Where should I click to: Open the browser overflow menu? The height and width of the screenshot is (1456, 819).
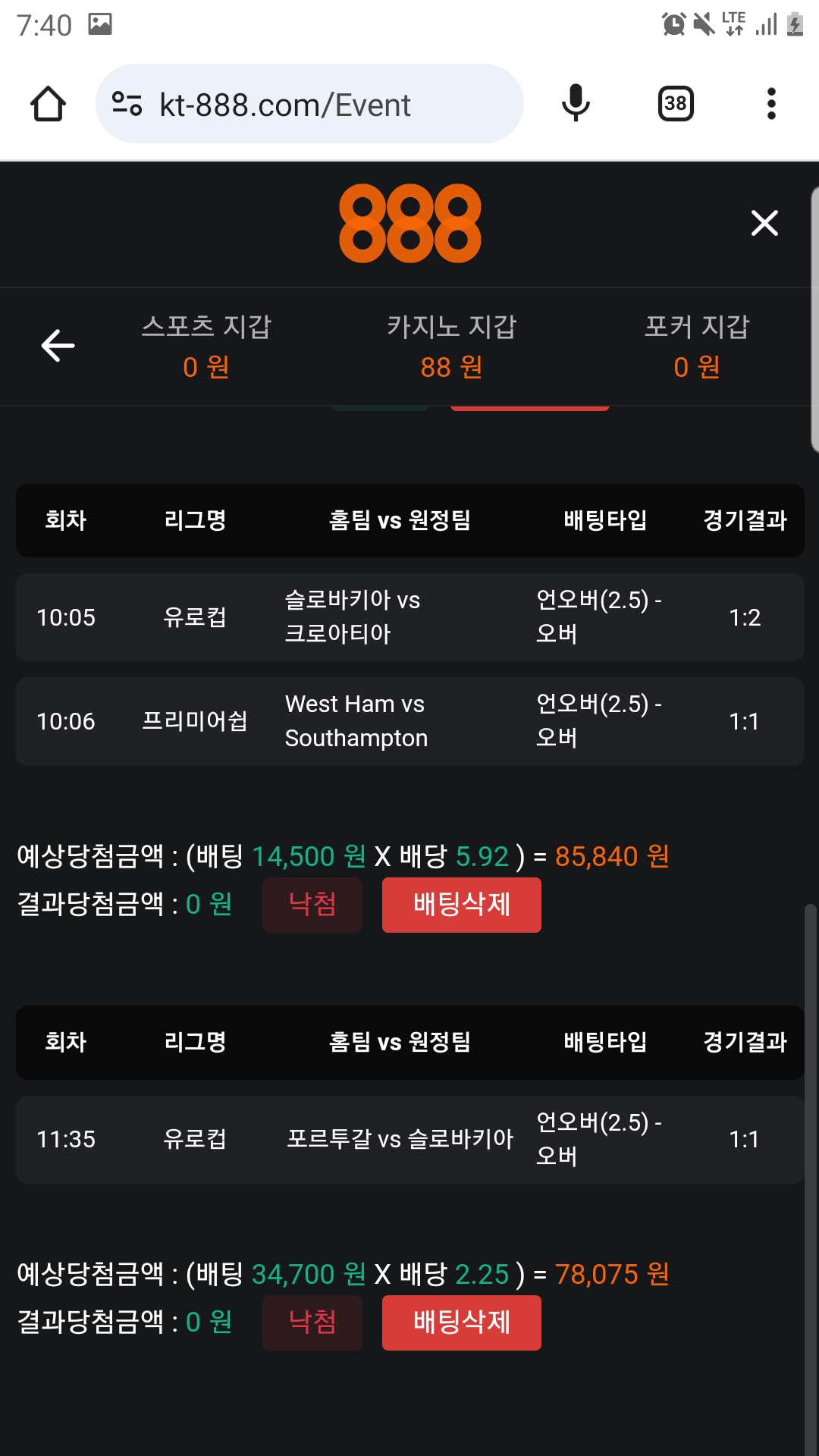click(771, 103)
